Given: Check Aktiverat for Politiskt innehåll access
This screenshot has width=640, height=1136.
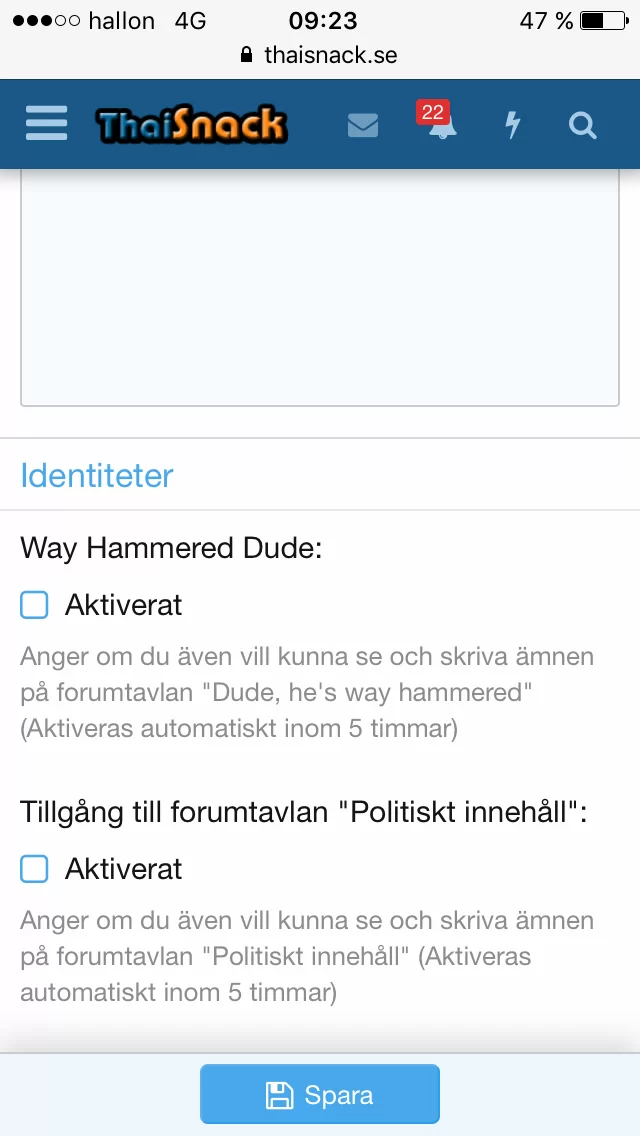Looking at the screenshot, I should coord(35,869).
